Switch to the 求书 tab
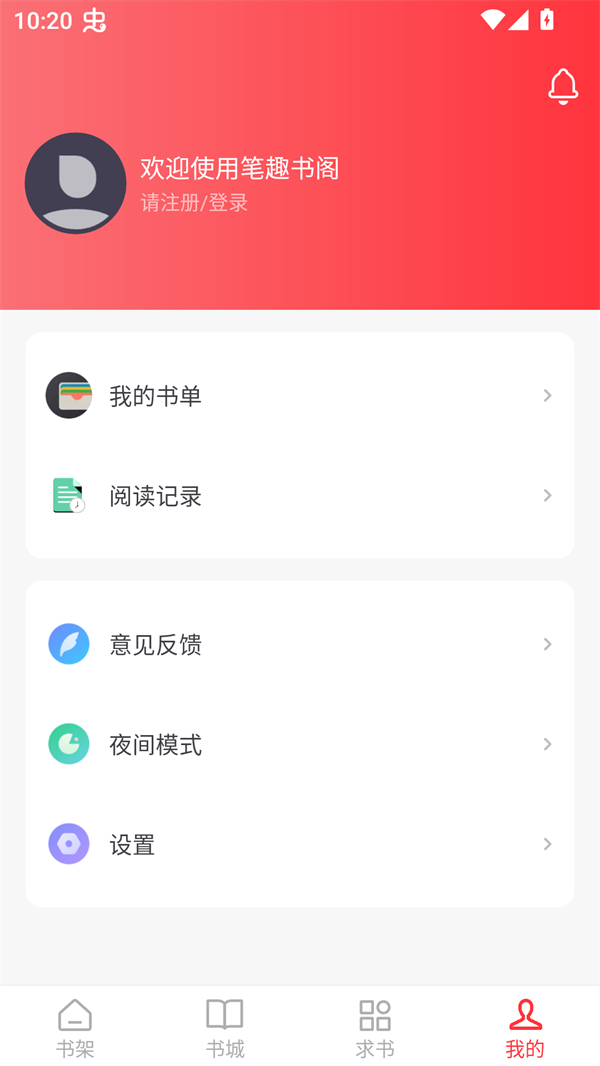 (375, 1027)
